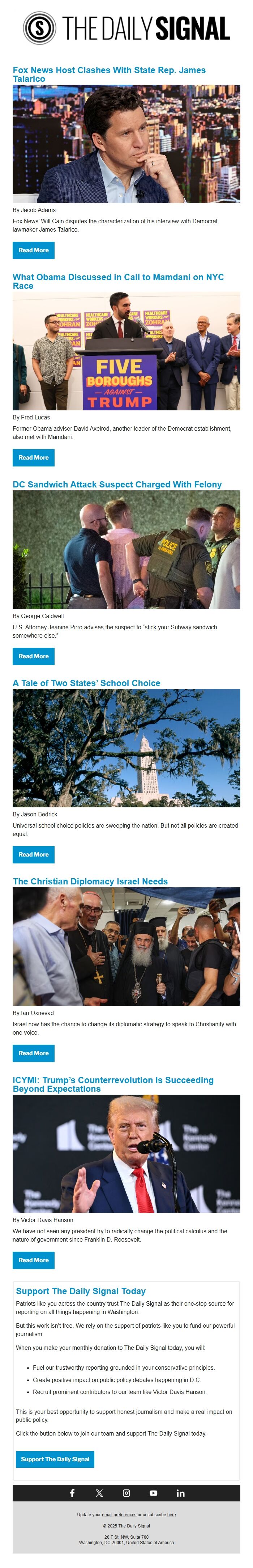Image resolution: width=253 pixels, height=1568 pixels.
Task: Open The Daily Signal Instagram page
Action: pyautogui.click(x=126, y=1493)
